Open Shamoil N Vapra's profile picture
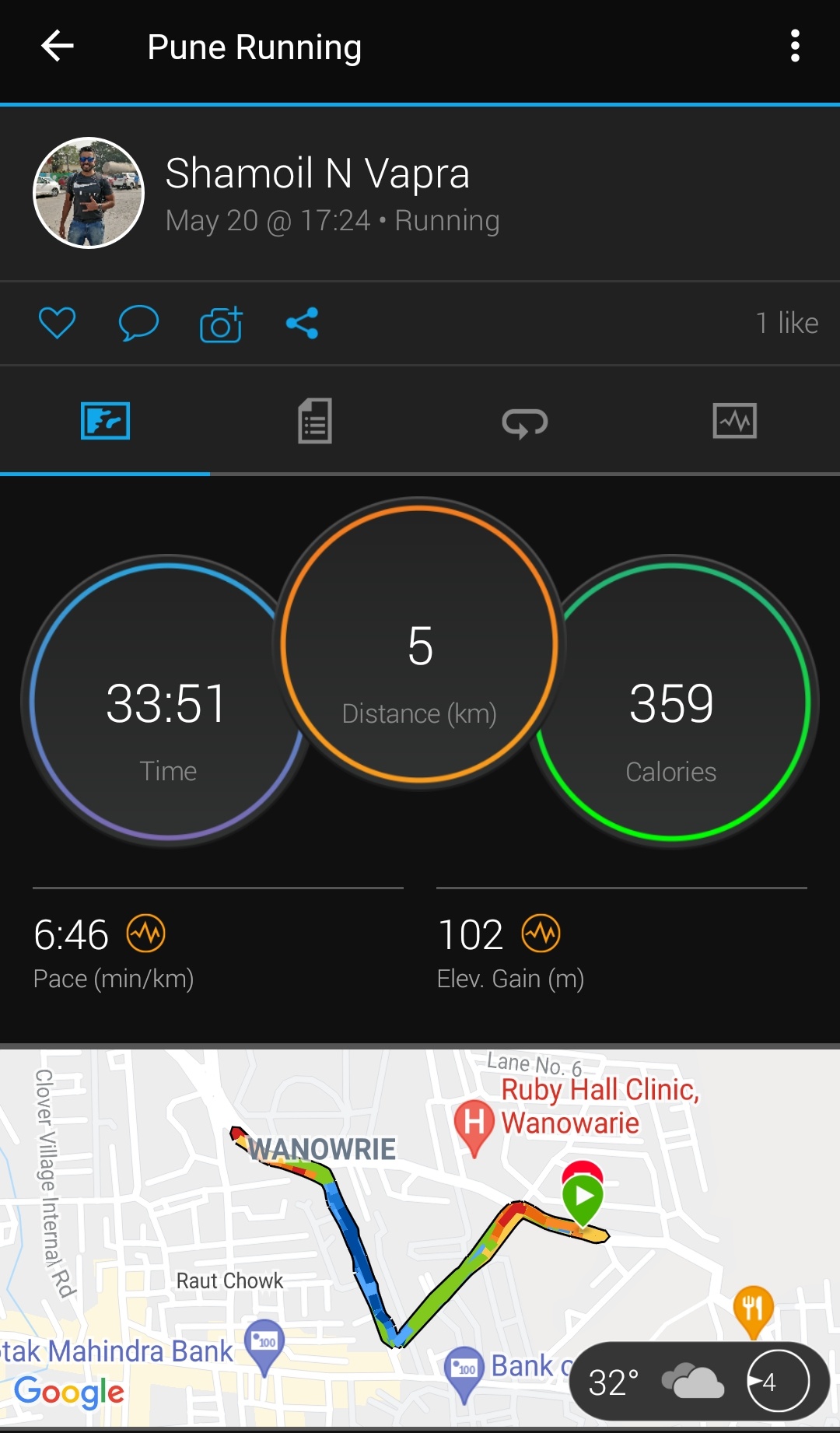Viewport: 840px width, 1433px height. coord(89,193)
